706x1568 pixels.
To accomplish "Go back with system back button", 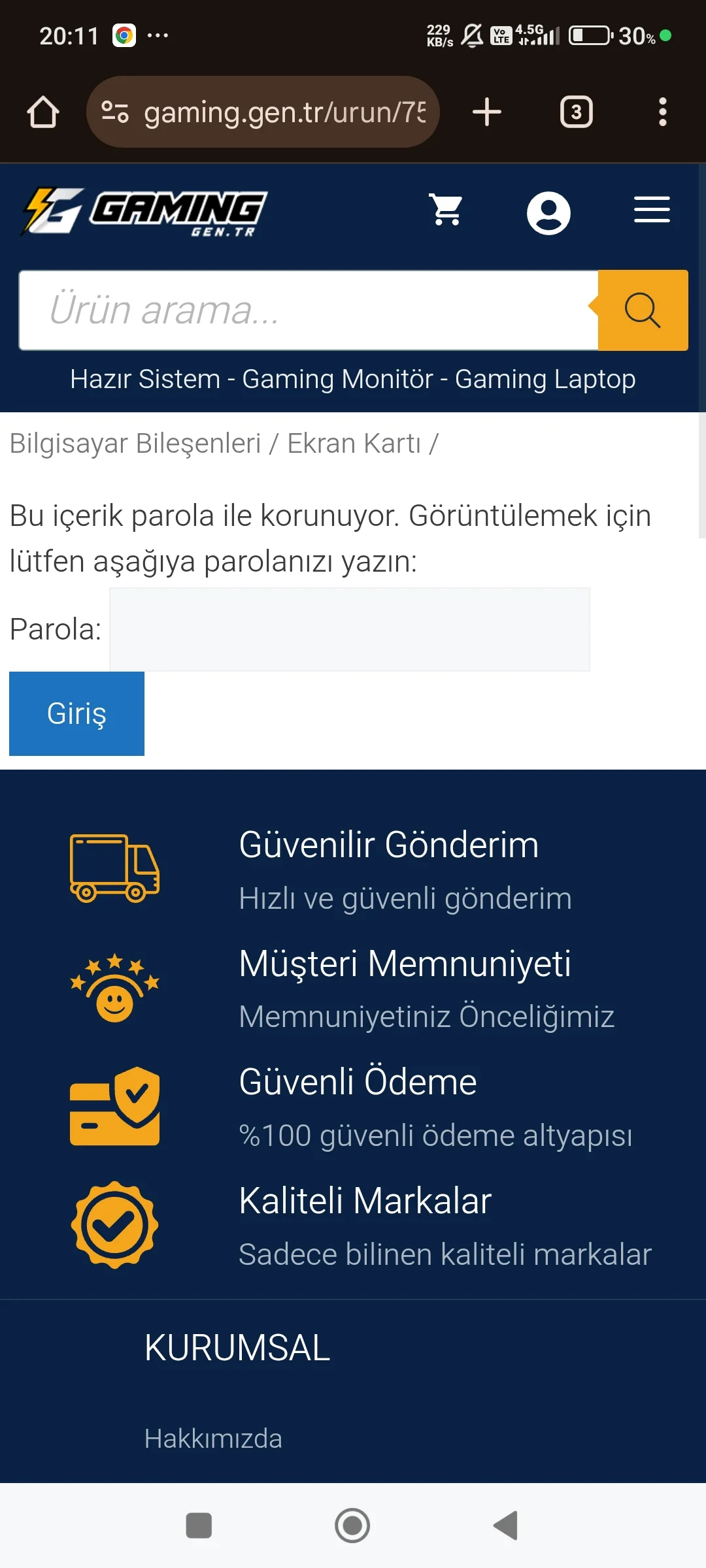I will (505, 1526).
